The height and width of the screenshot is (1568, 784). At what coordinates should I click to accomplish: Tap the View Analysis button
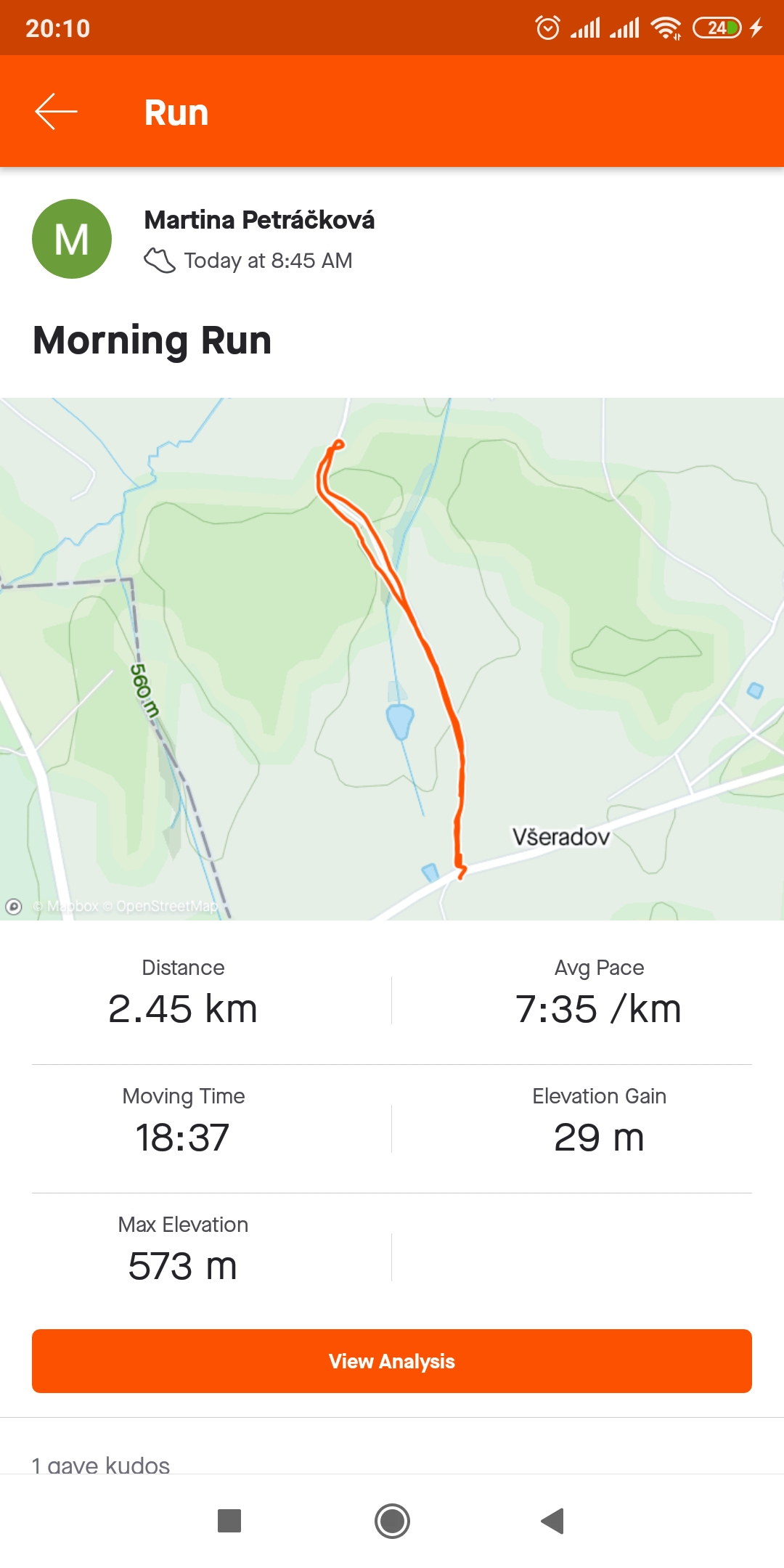(x=392, y=1361)
